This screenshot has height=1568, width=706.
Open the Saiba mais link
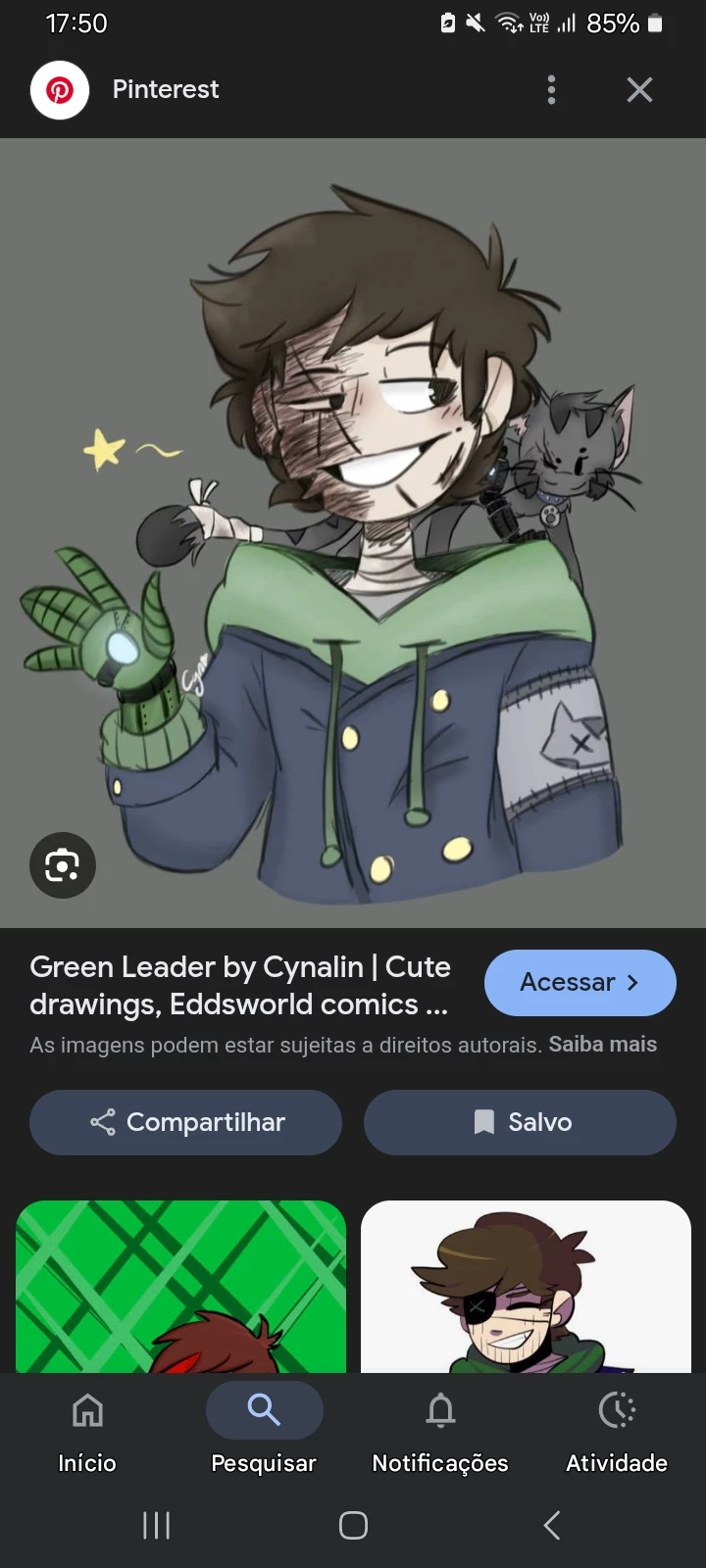(602, 1045)
